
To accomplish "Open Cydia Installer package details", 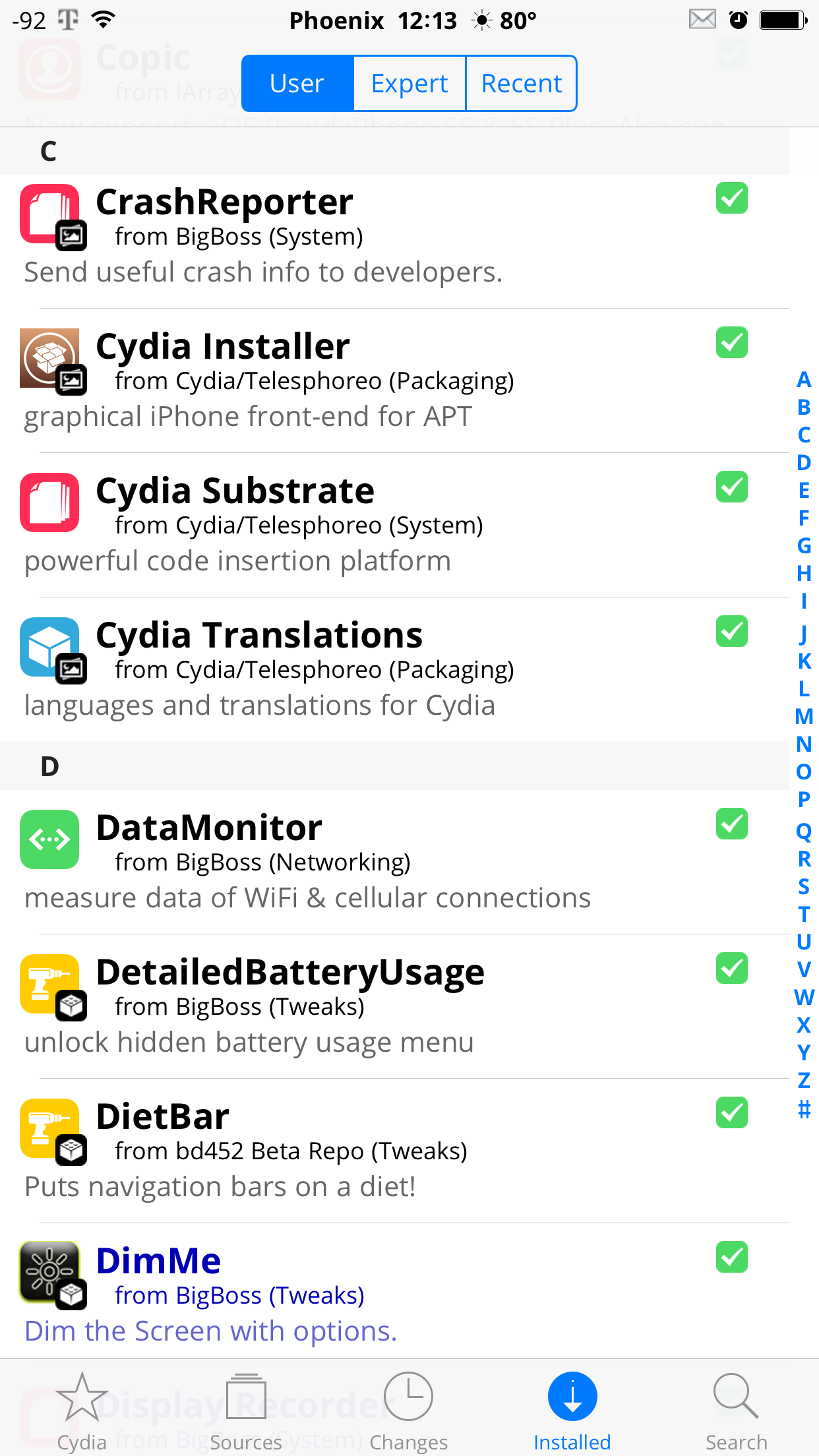I will click(x=394, y=380).
